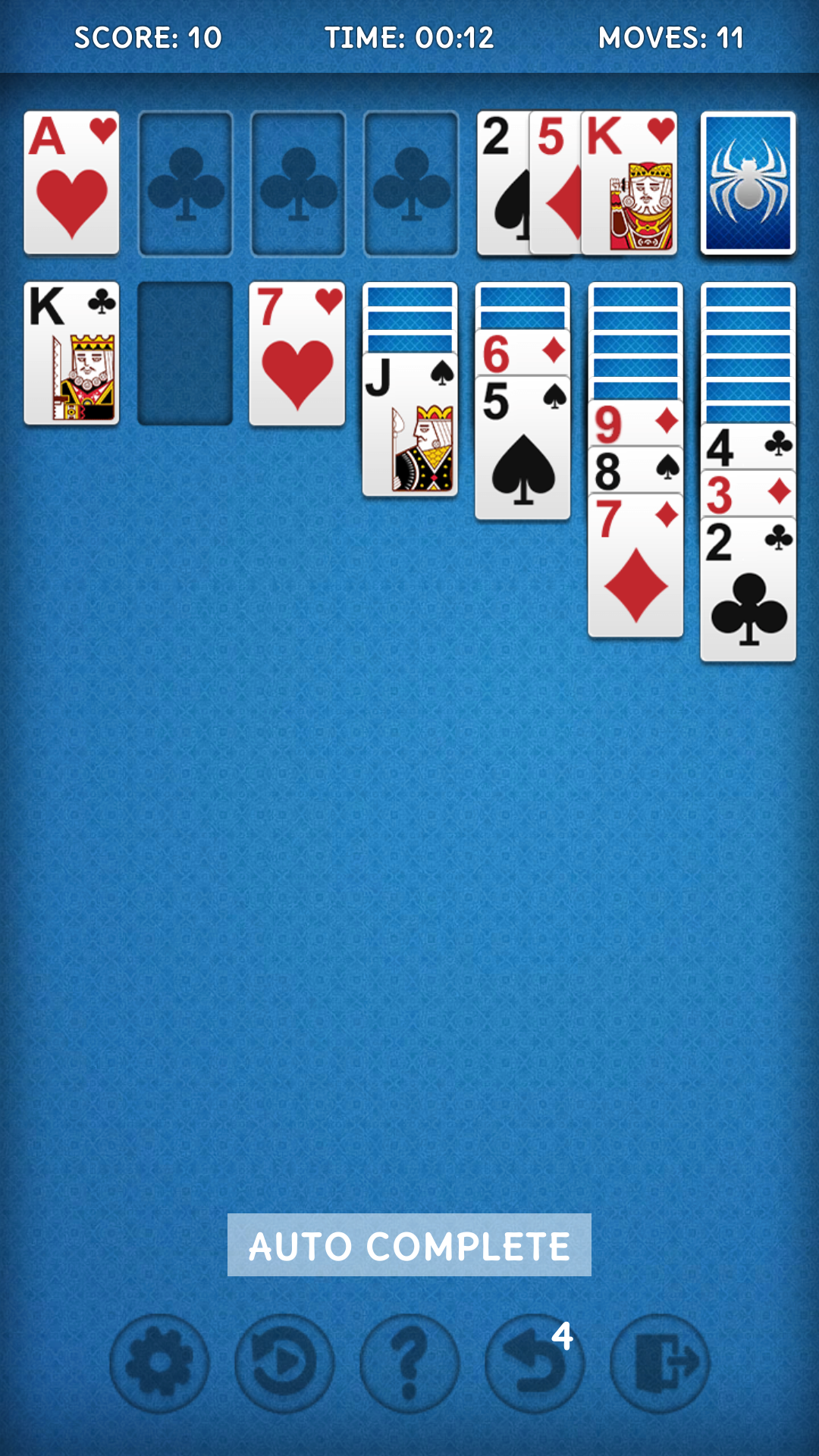Tap the 2 of Clubs card

[x=748, y=589]
